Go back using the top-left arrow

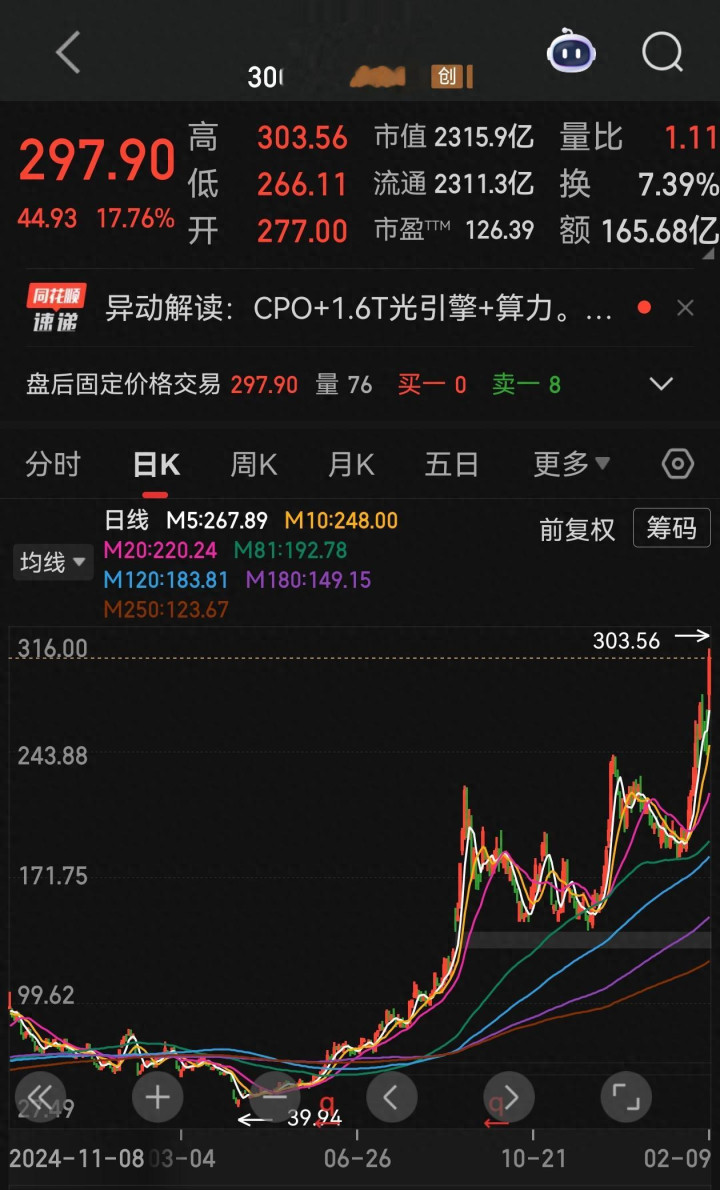tap(68, 52)
